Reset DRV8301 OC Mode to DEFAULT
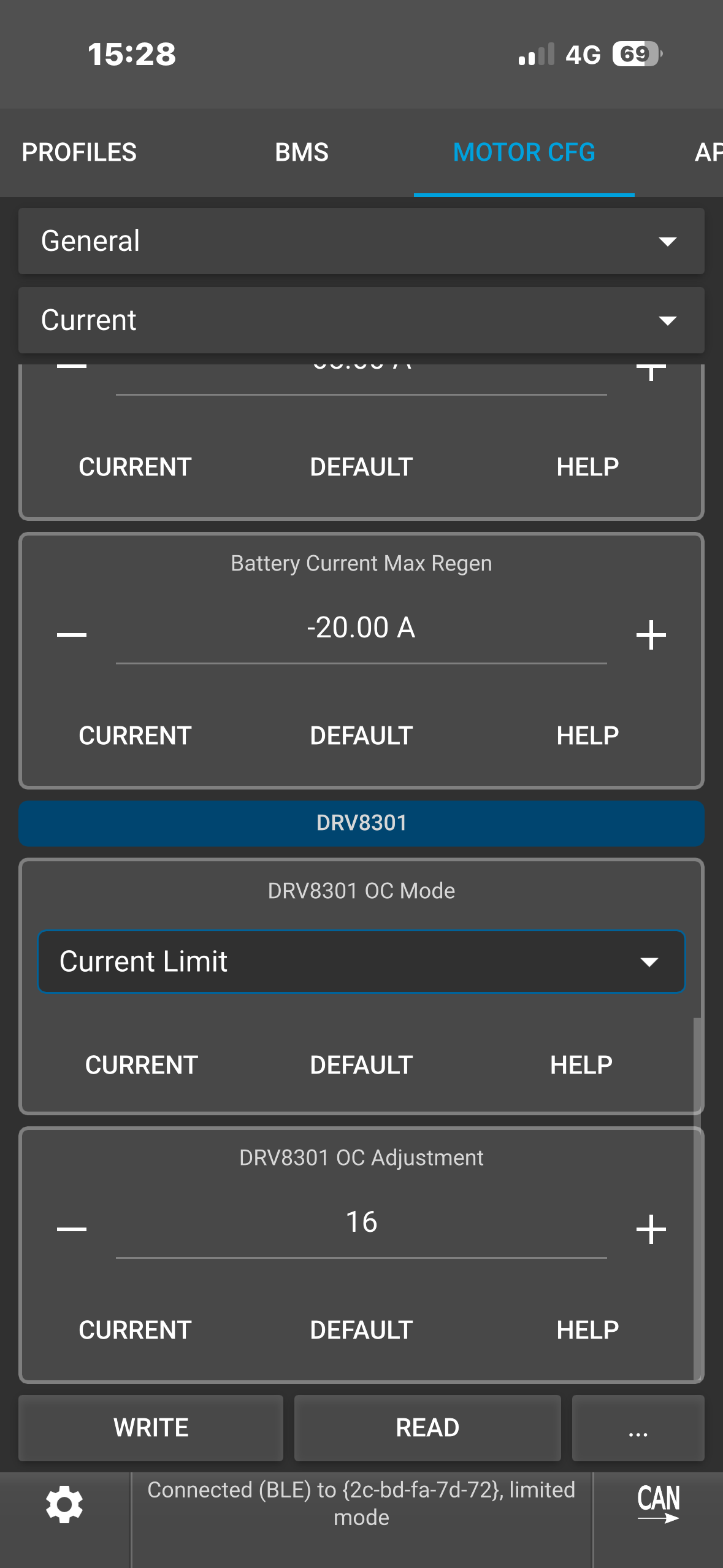This screenshot has height=1568, width=723. click(x=361, y=1065)
